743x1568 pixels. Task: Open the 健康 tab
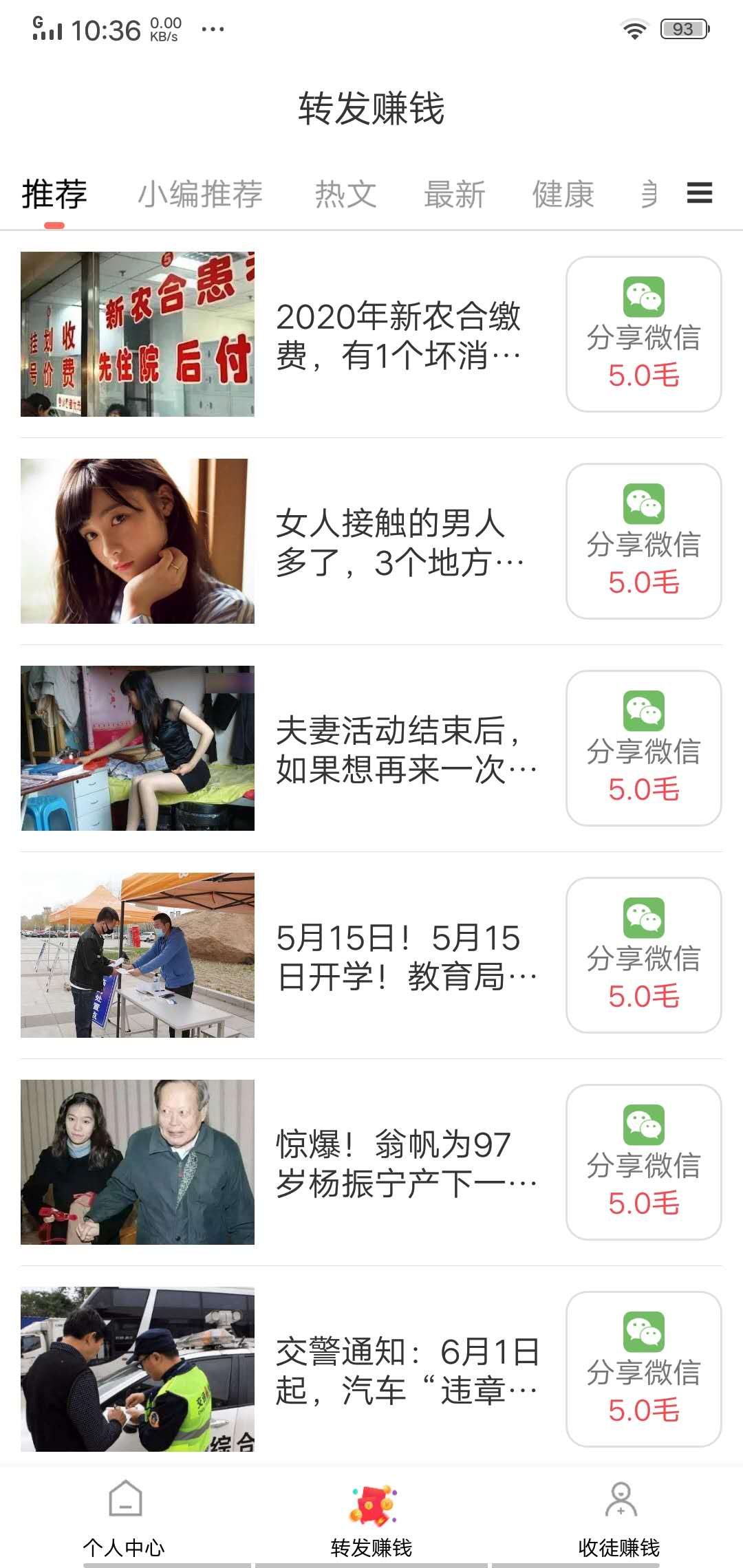tap(563, 194)
